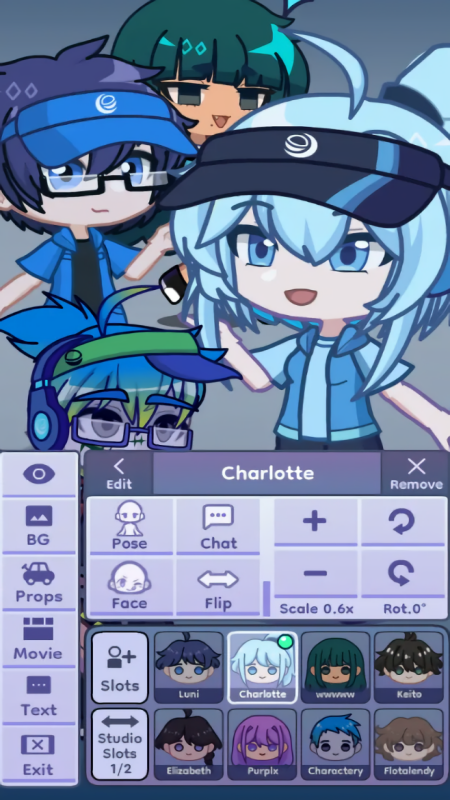Open the Slots button
Viewport: 450px width, 800px height.
120,667
